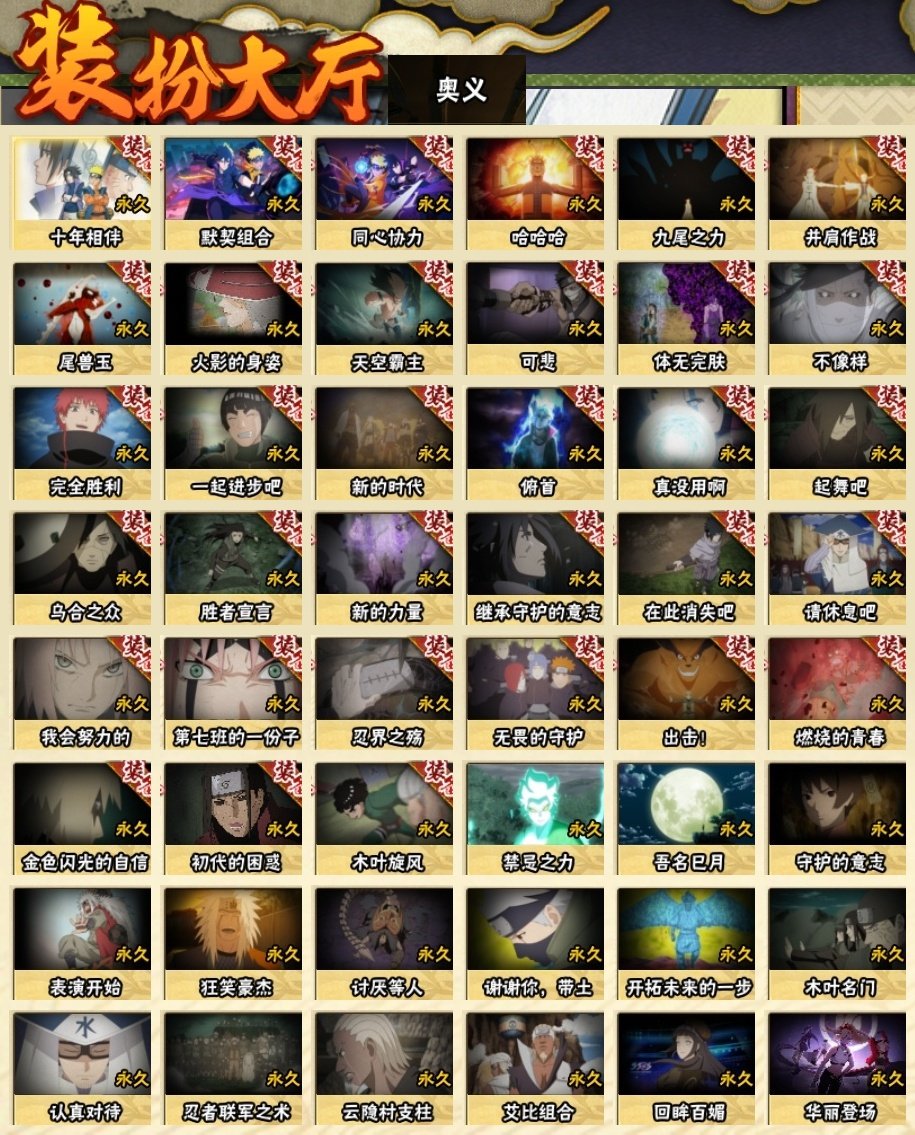Choose the 九尾之力 item
The image size is (915, 1135).
686,192
